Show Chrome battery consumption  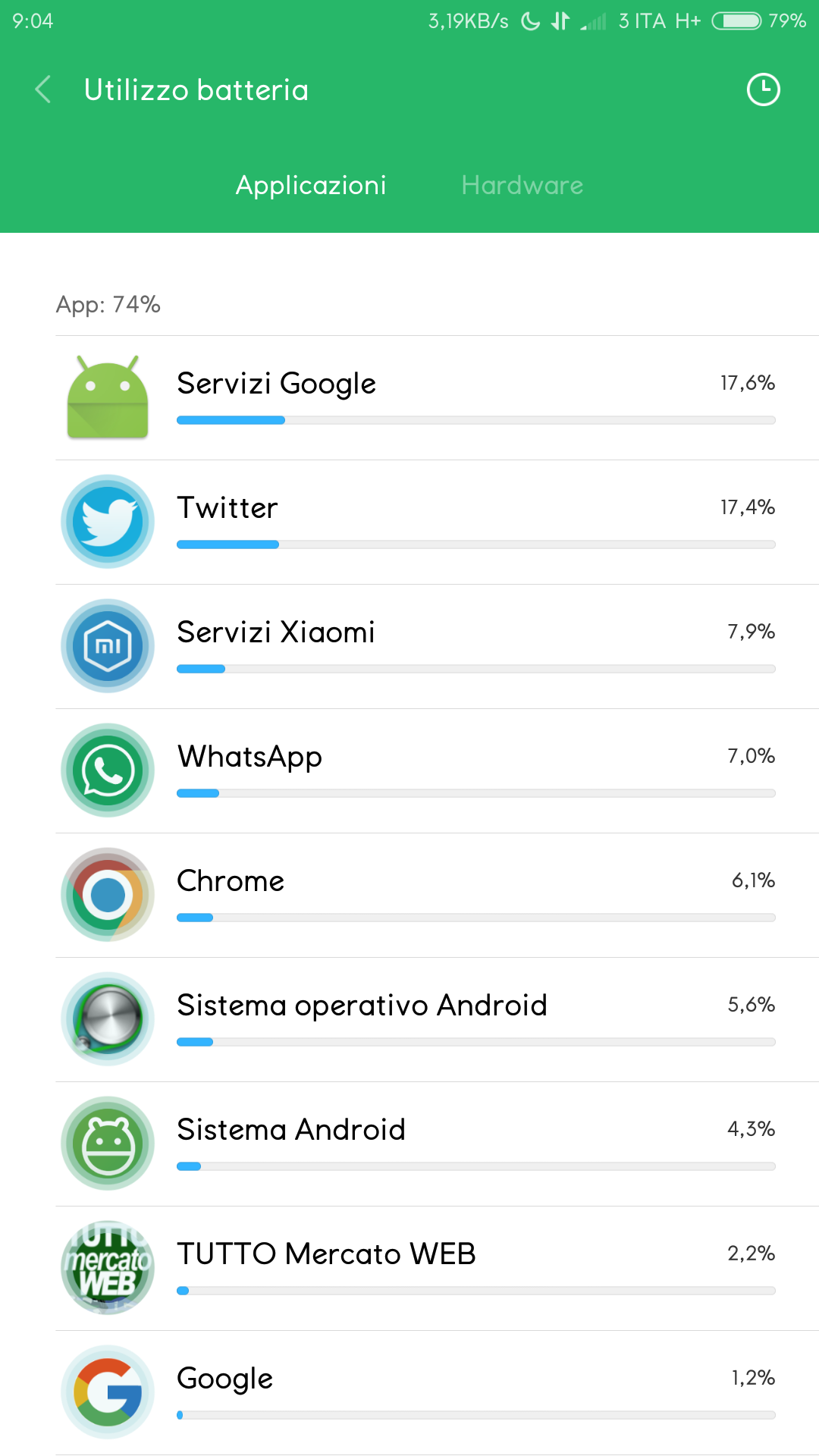(x=437, y=896)
